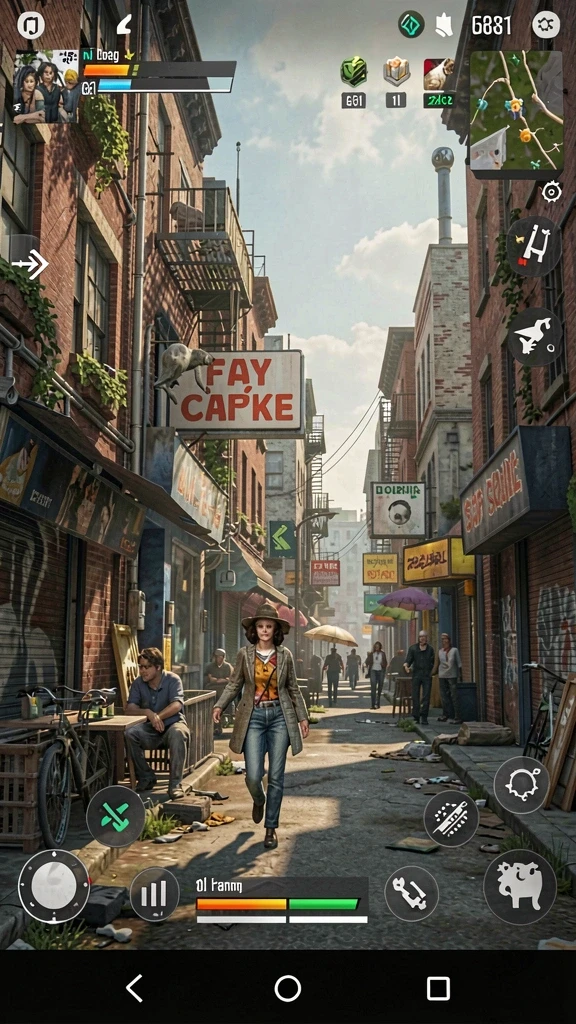The image size is (576, 1024).
Task: Use the wrench tool button
Action: pyautogui.click(x=411, y=893)
